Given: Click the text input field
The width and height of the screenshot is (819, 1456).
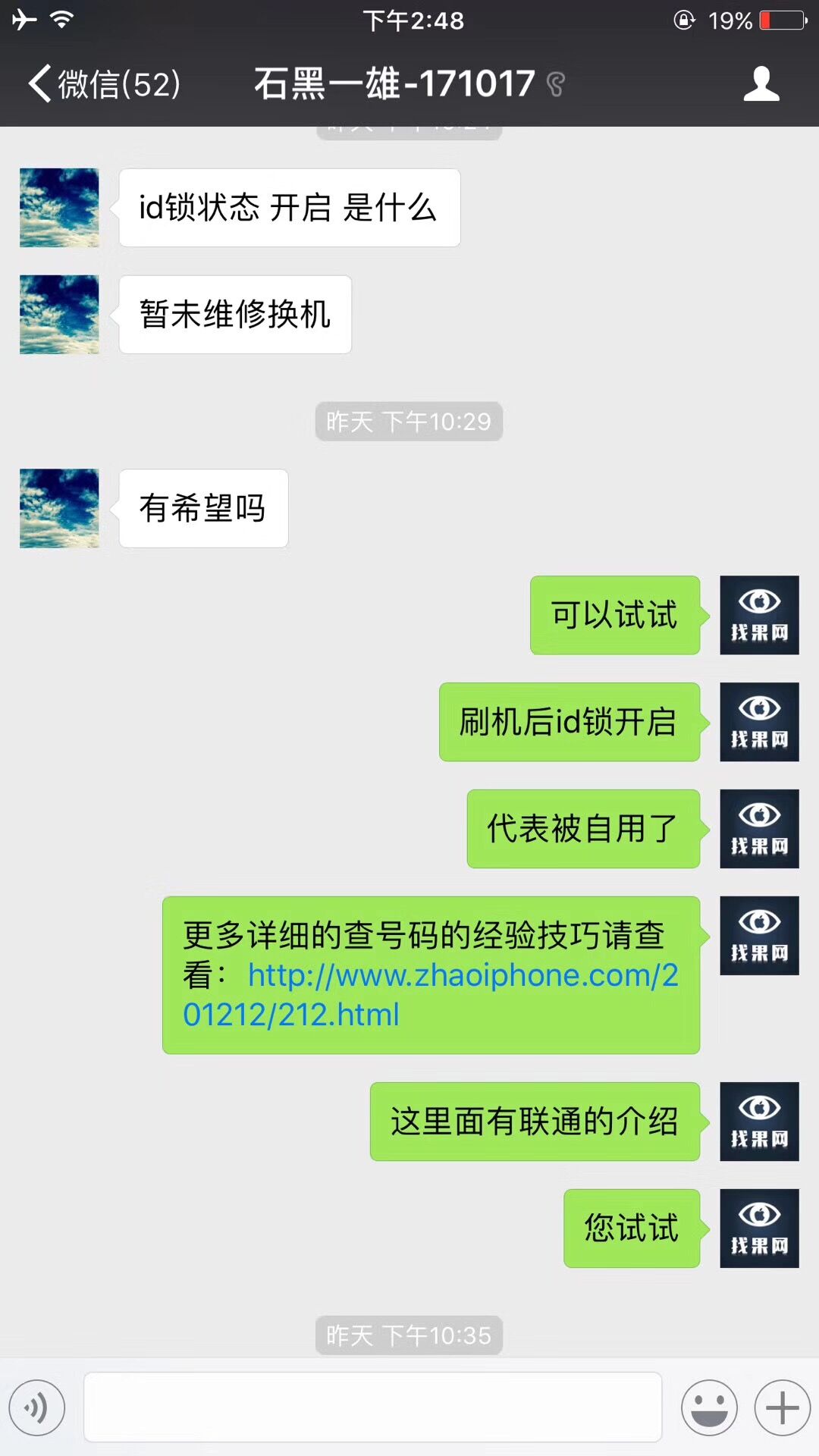Looking at the screenshot, I should click(372, 1407).
